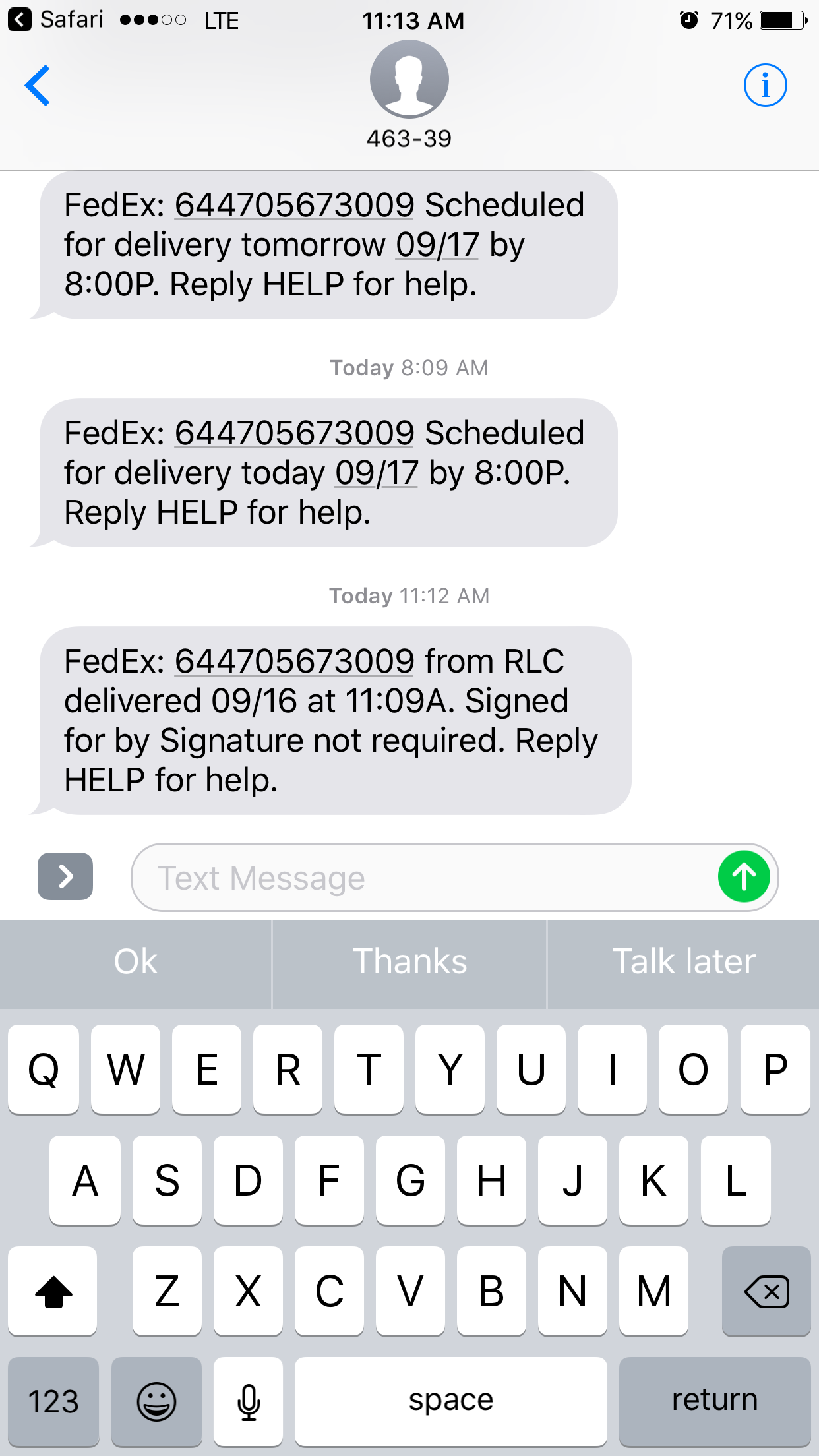Viewport: 819px width, 1456px height.
Task: Tap the shift key
Action: 53,1291
